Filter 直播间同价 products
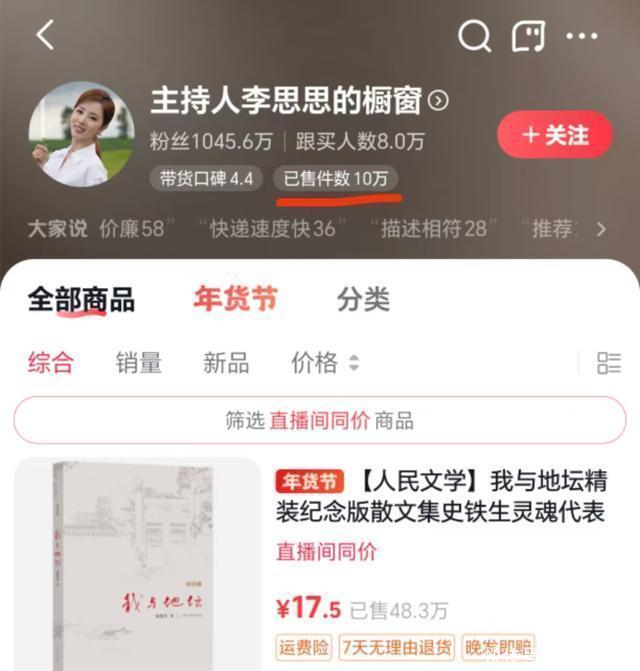640x671 pixels. click(320, 421)
